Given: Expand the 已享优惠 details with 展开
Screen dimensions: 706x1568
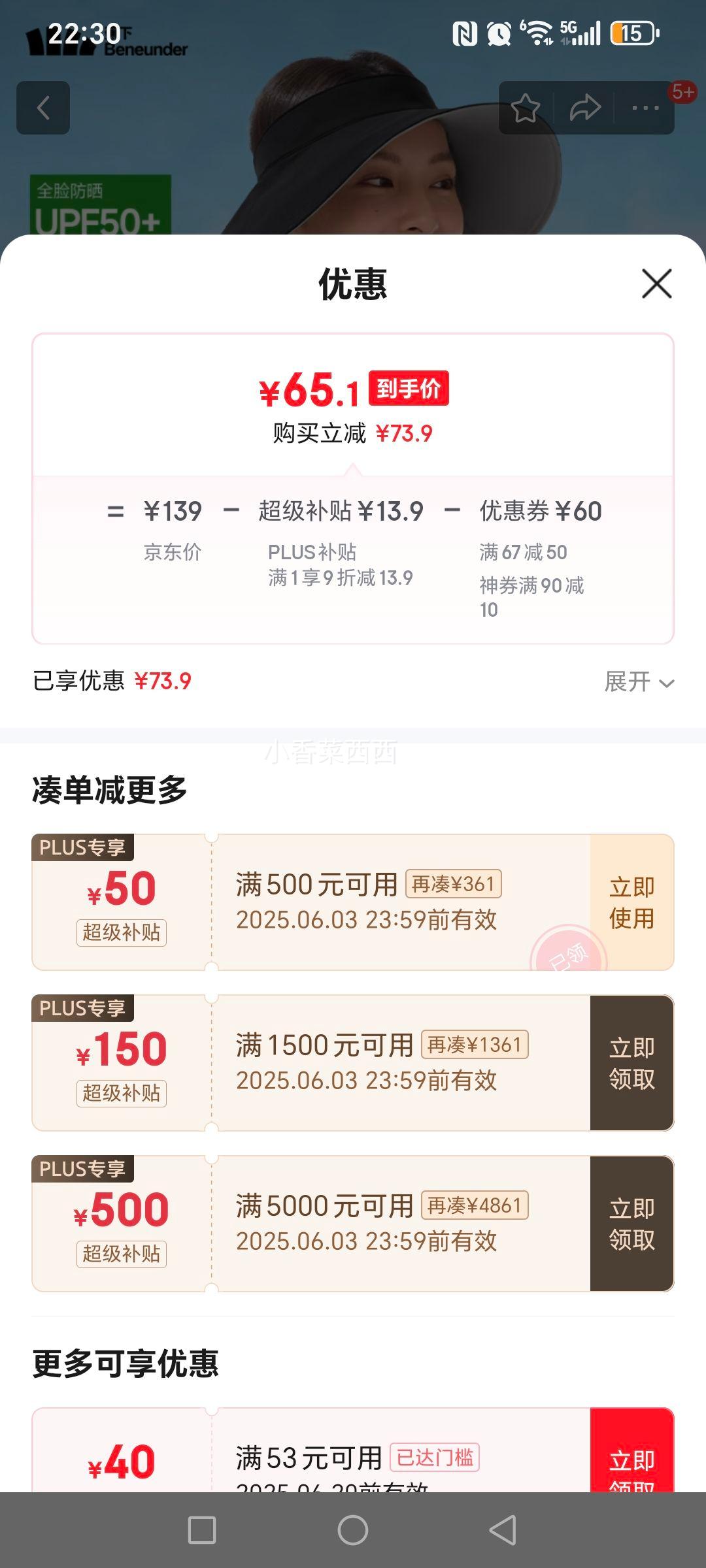Looking at the screenshot, I should 638,682.
